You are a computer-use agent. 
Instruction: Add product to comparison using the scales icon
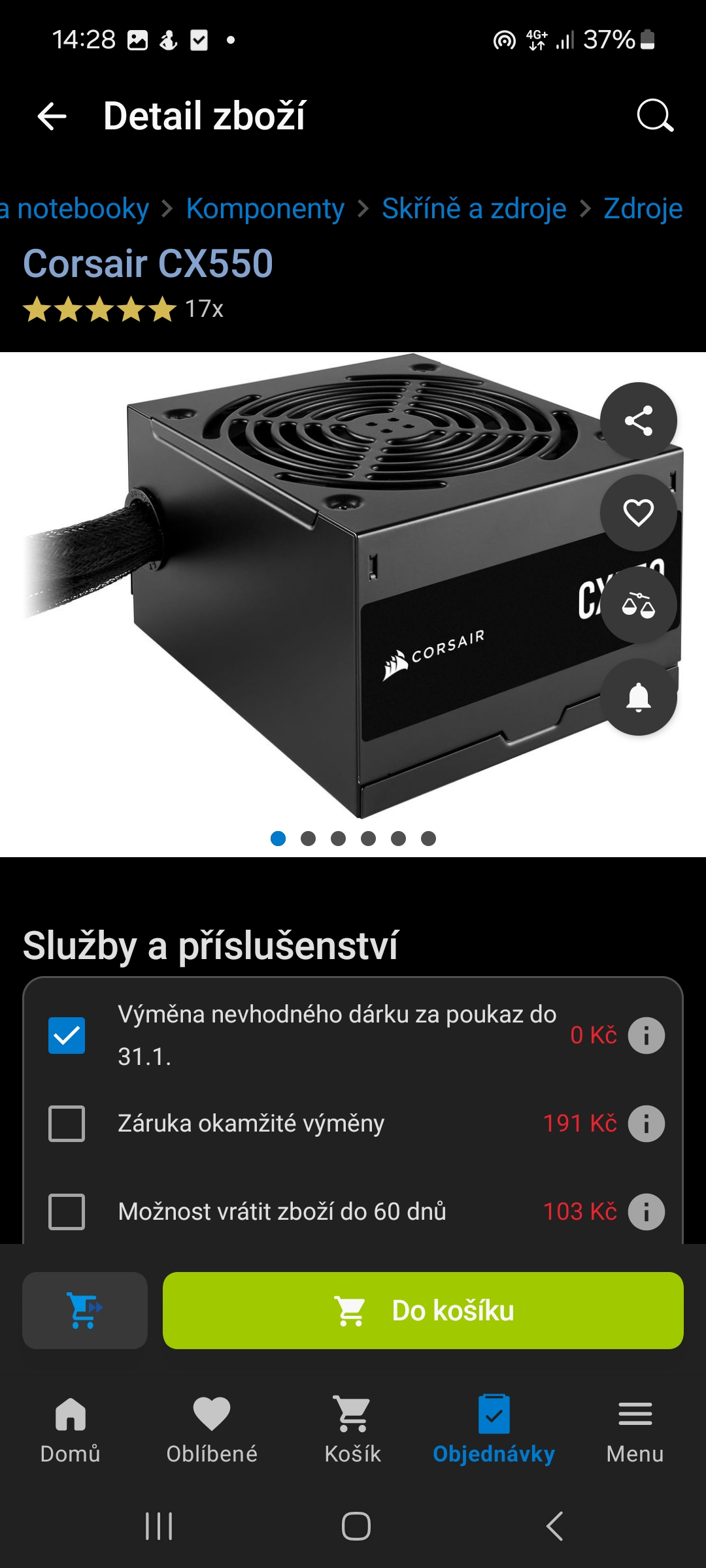tap(638, 605)
